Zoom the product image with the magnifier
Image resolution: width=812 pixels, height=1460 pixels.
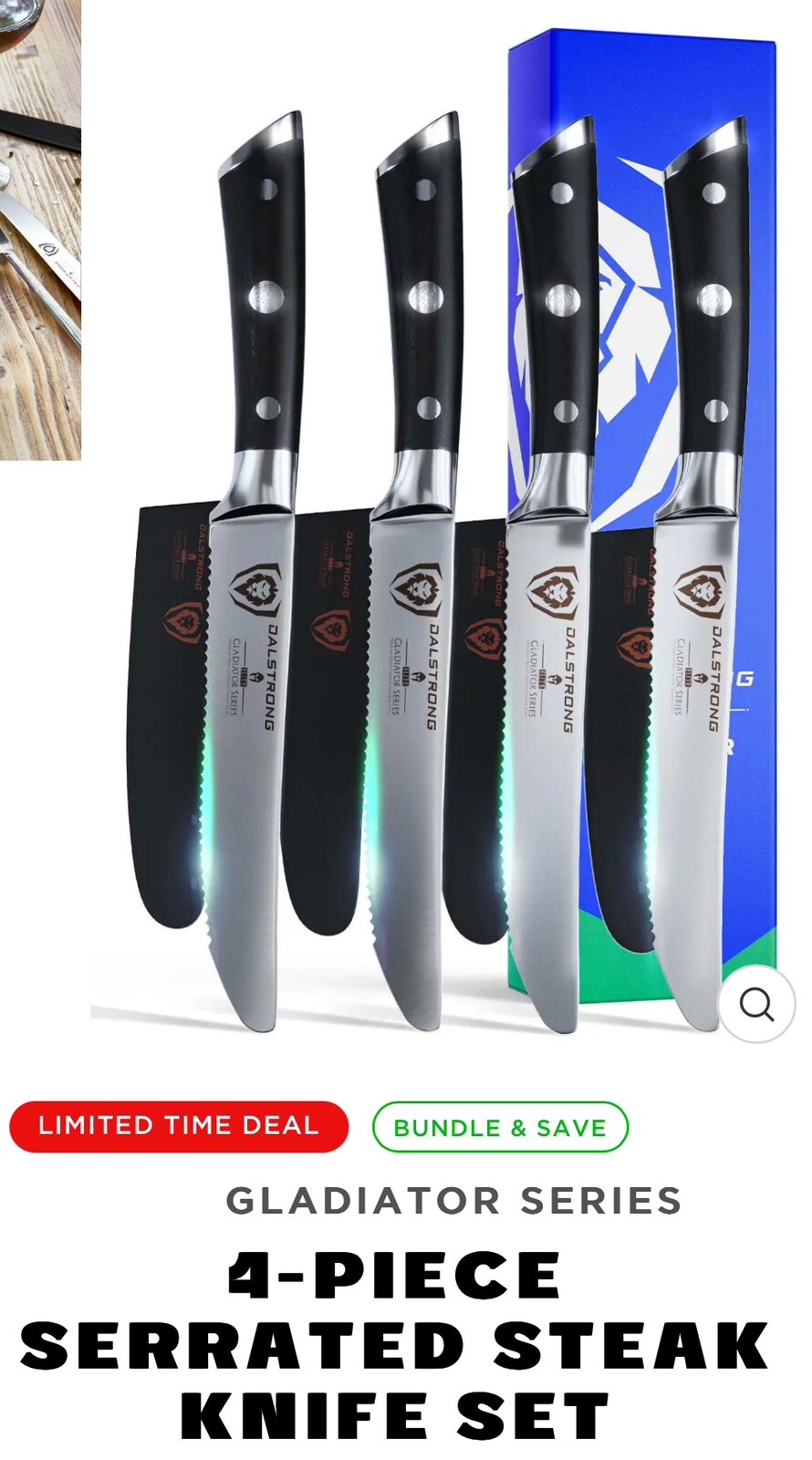(756, 1005)
